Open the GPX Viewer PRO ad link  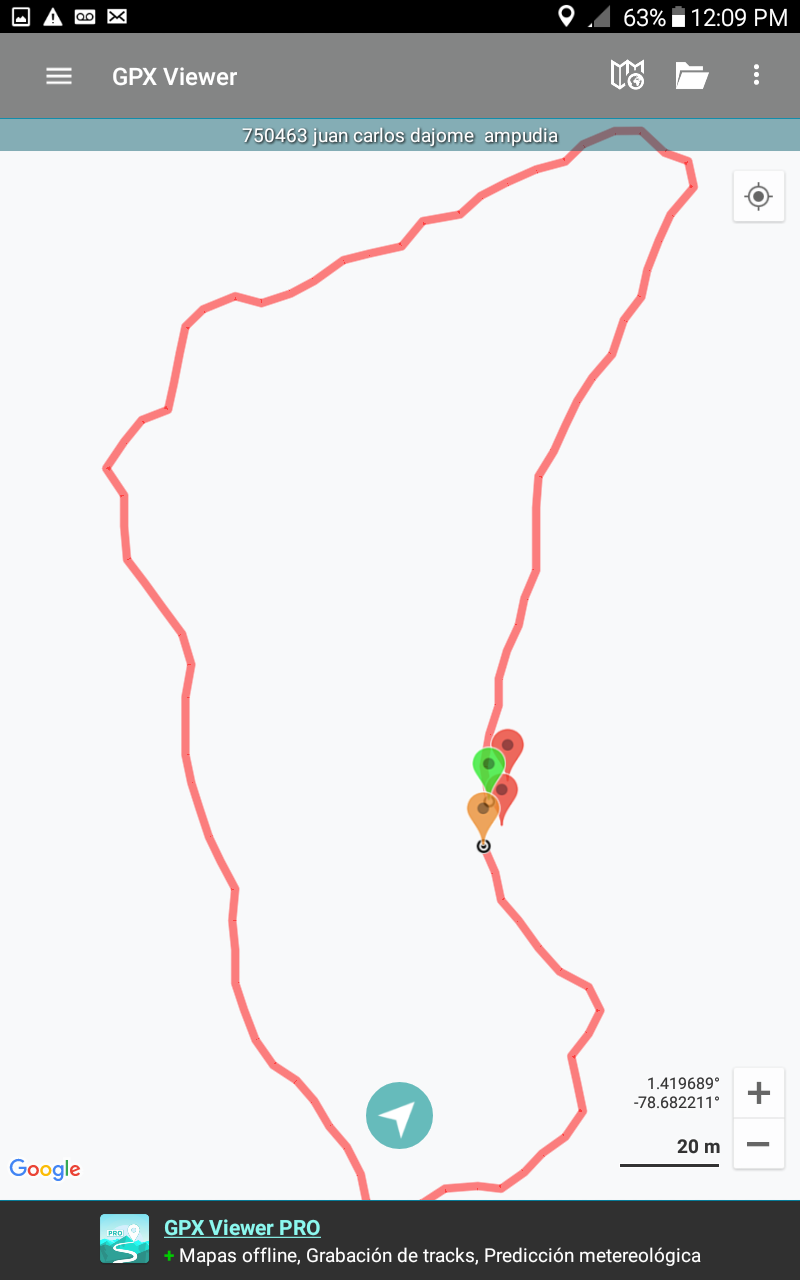coord(242,1228)
